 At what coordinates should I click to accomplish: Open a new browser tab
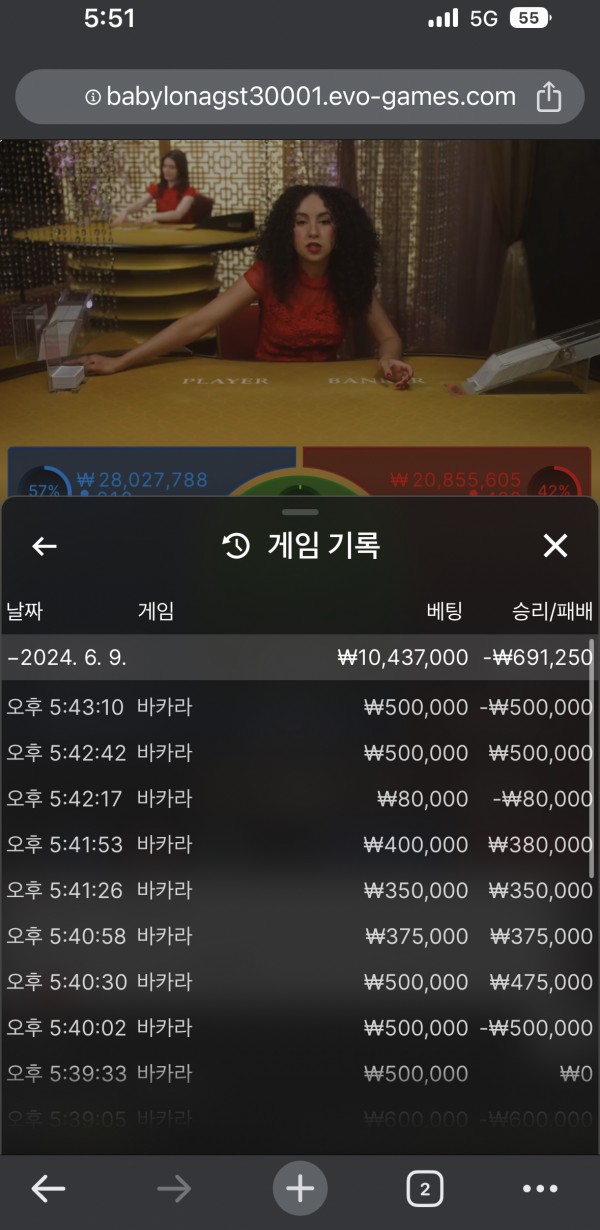pyautogui.click(x=300, y=1189)
